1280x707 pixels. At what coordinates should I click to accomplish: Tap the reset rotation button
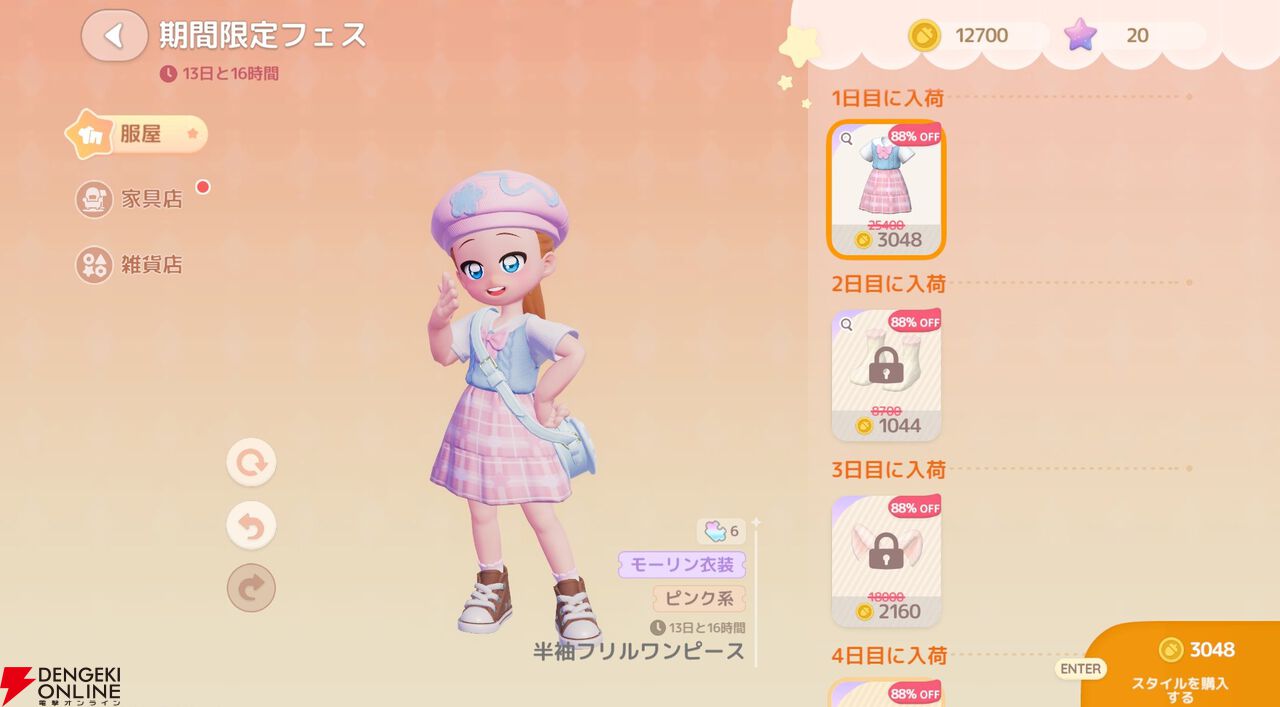point(250,463)
